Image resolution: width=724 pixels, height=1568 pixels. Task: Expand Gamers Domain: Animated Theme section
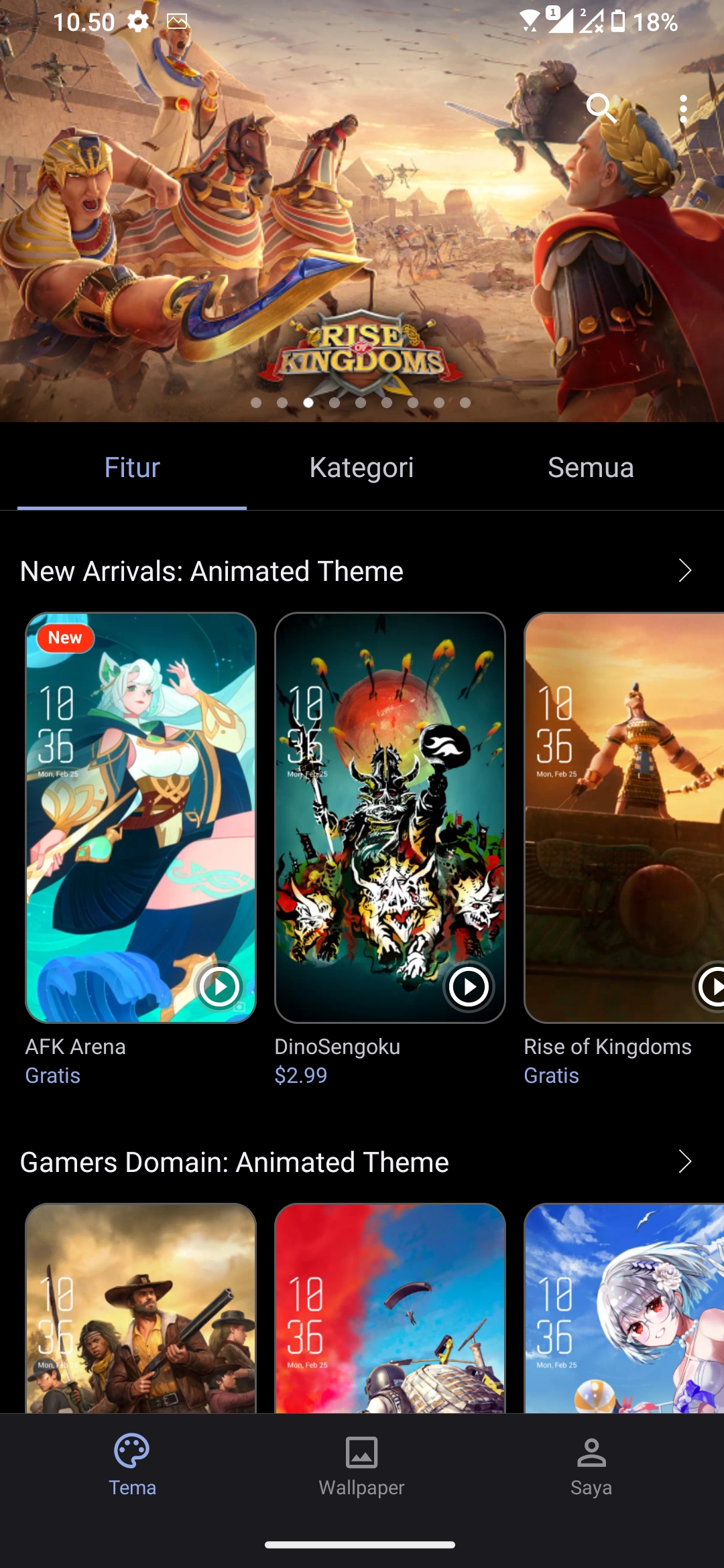[x=684, y=1162]
